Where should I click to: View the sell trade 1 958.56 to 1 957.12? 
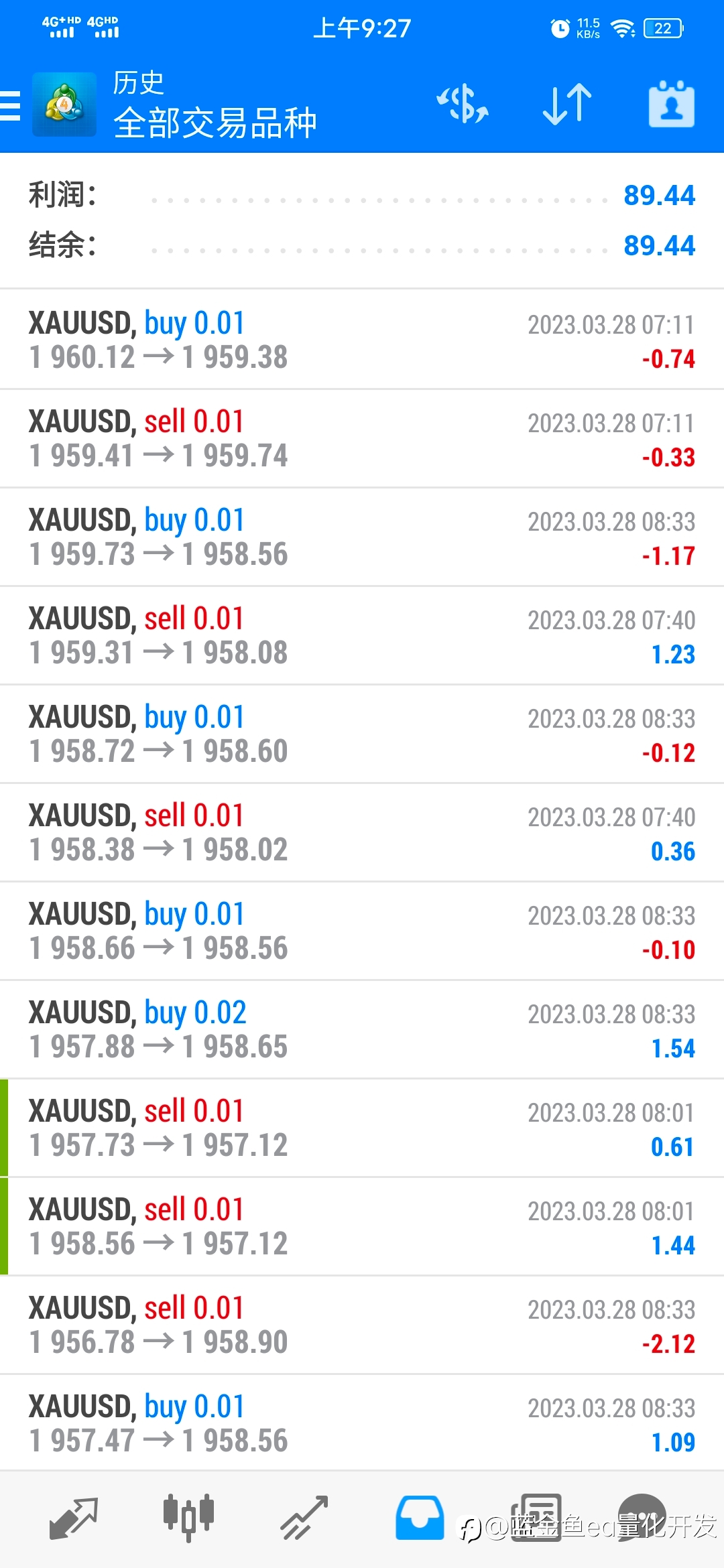pos(362,1226)
